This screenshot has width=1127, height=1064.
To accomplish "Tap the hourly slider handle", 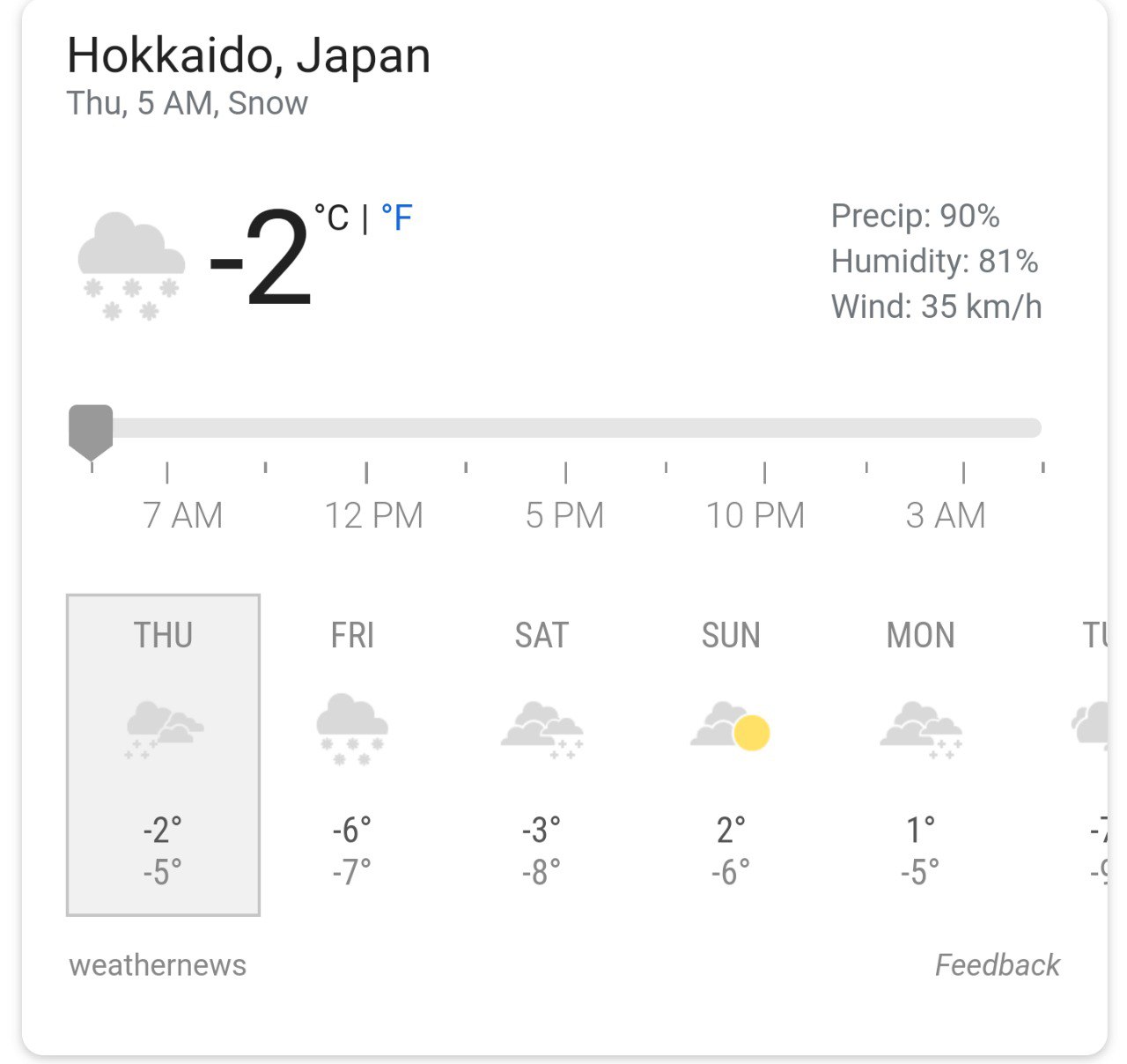I will click(91, 430).
